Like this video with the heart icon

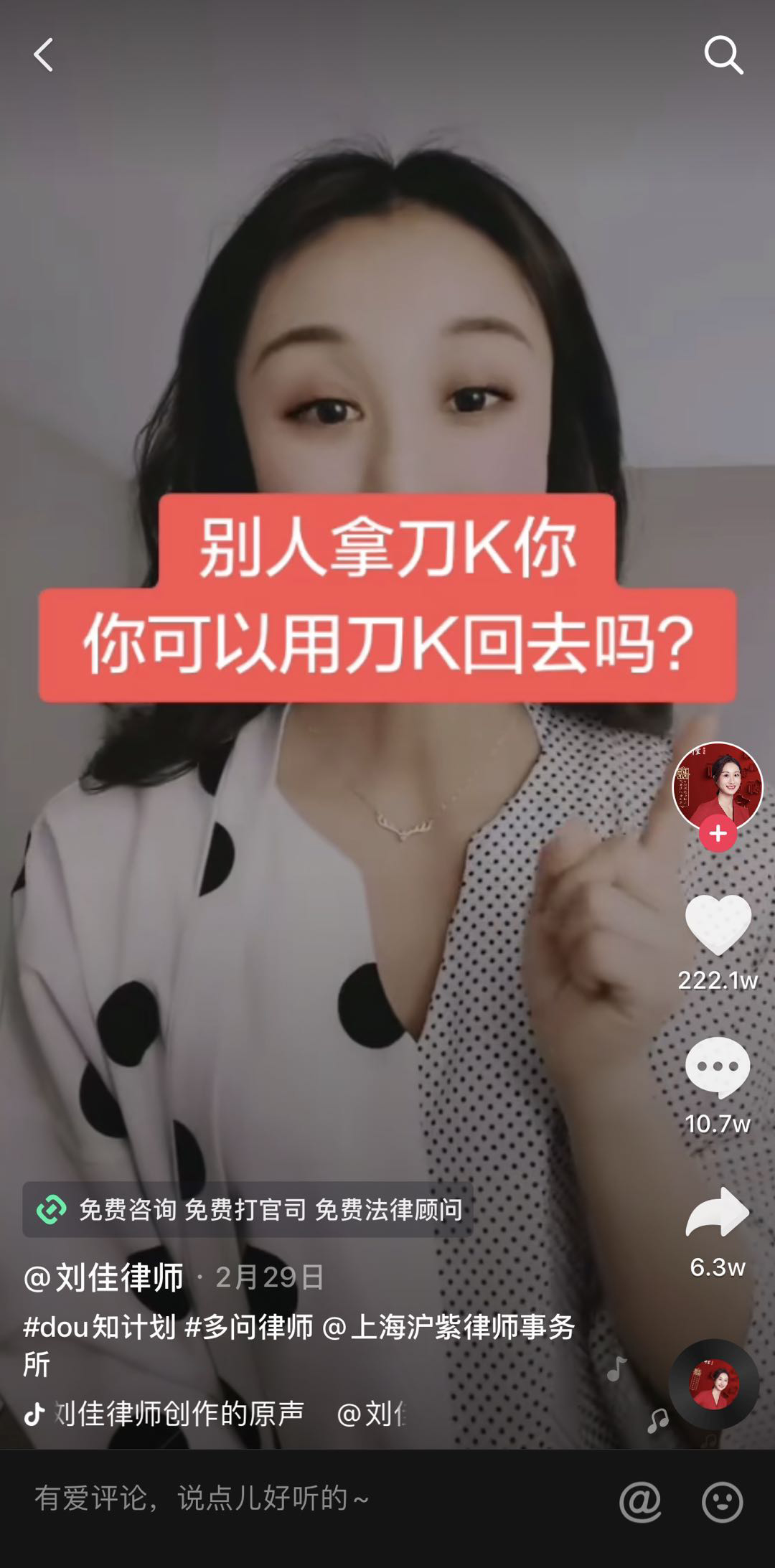point(718,925)
